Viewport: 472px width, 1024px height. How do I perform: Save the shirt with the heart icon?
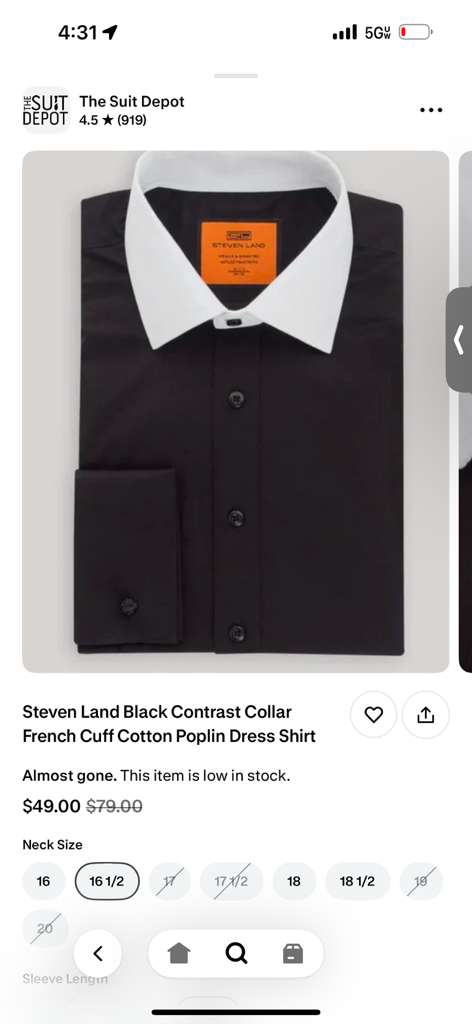[x=373, y=715]
